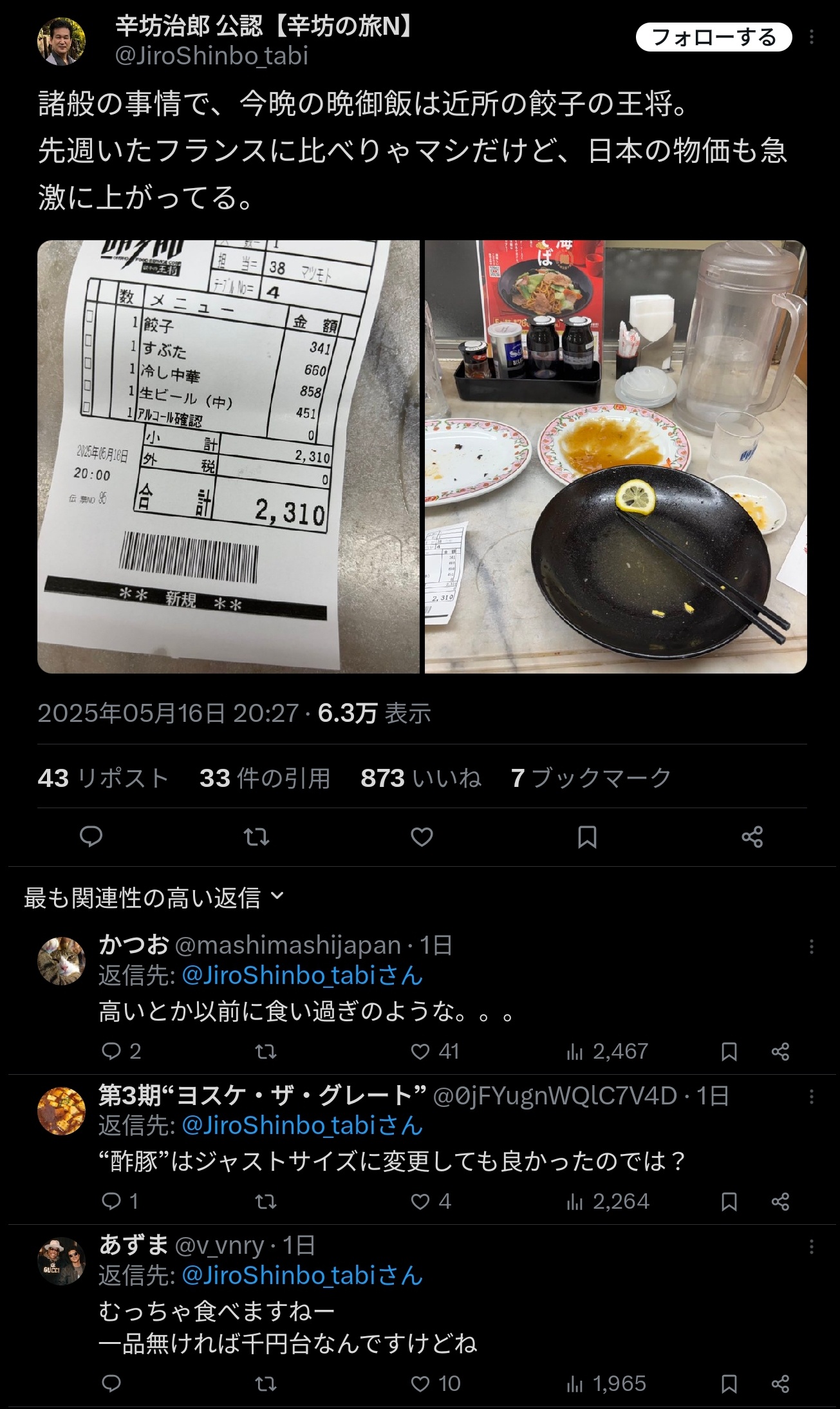Like the main post
Screen dimensions: 840x1409
[422, 837]
